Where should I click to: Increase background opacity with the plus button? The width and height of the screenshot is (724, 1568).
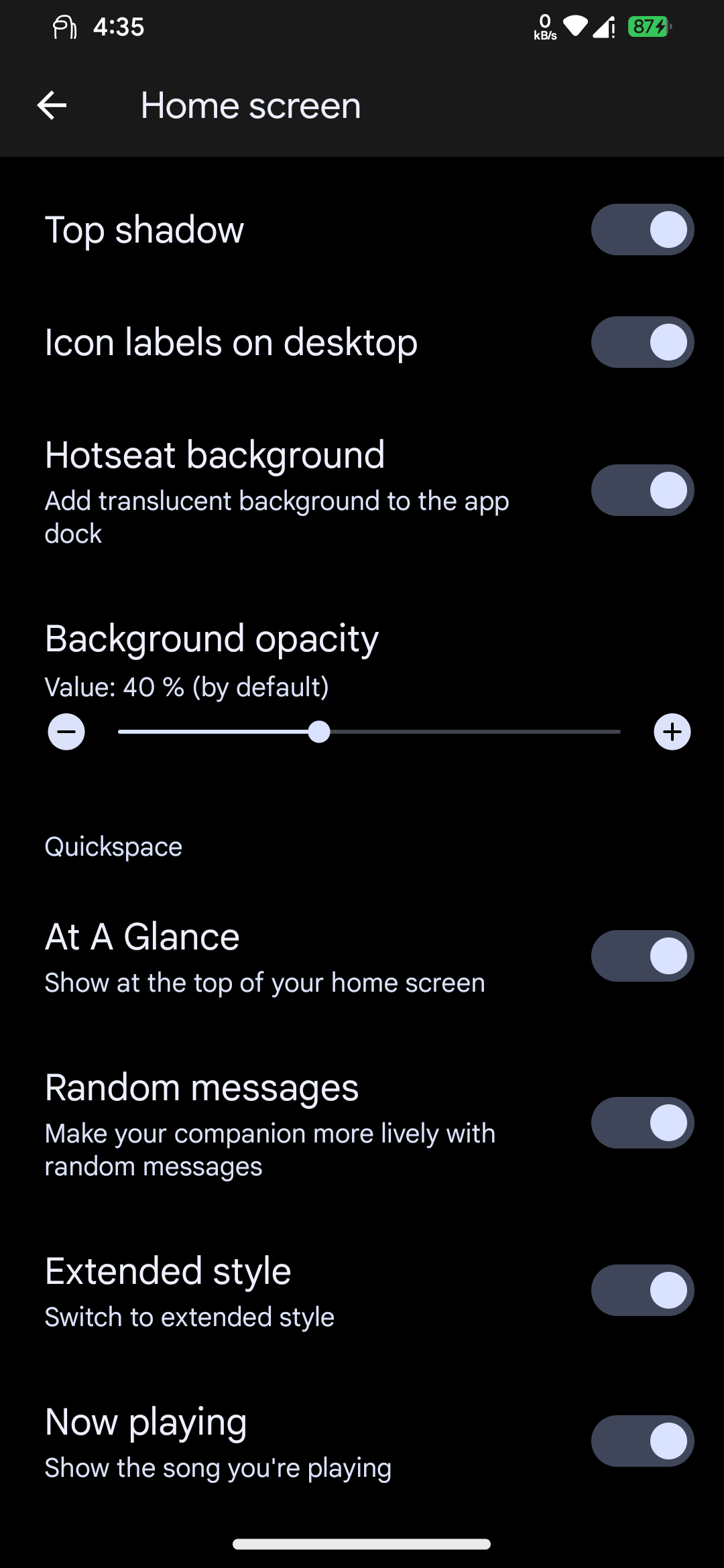(672, 732)
